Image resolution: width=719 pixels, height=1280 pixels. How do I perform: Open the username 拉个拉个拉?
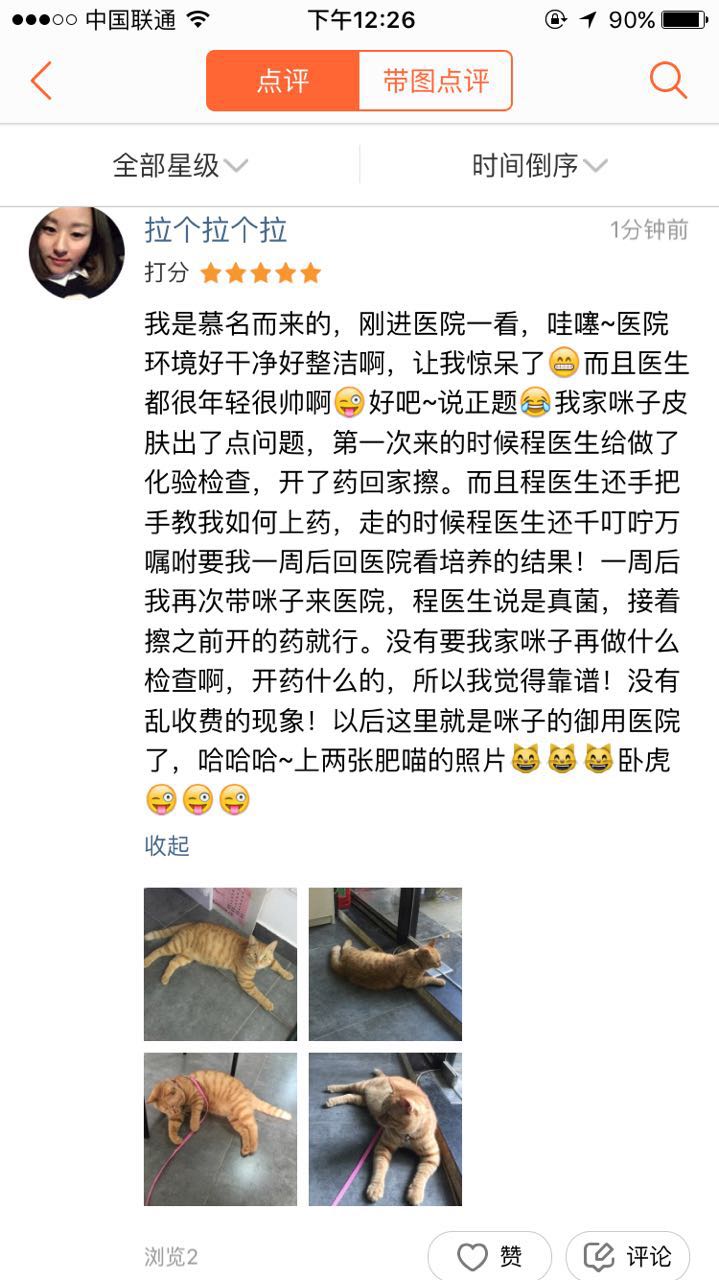pos(216,230)
